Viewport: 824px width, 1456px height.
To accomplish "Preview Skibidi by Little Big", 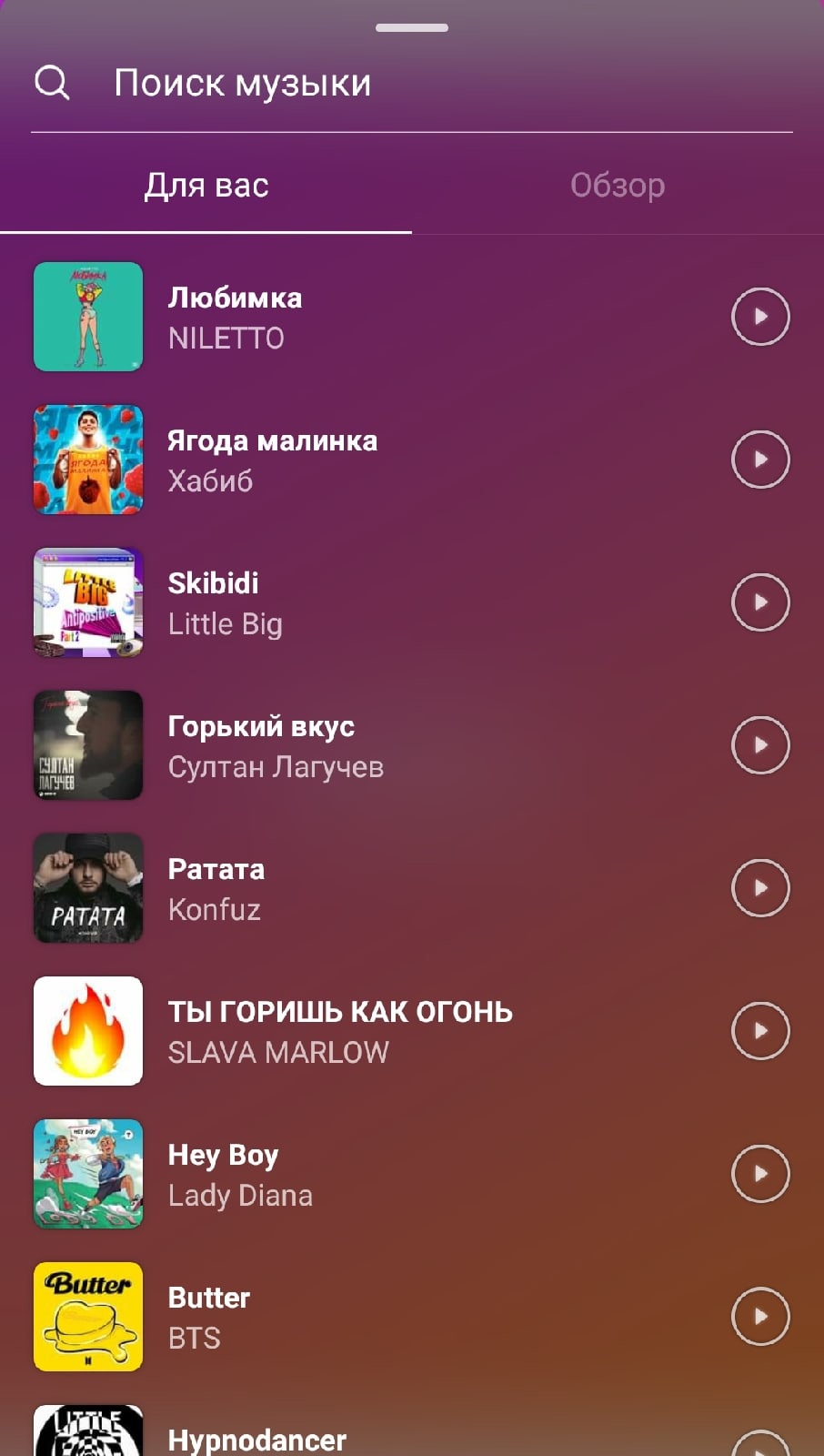I will [760, 602].
